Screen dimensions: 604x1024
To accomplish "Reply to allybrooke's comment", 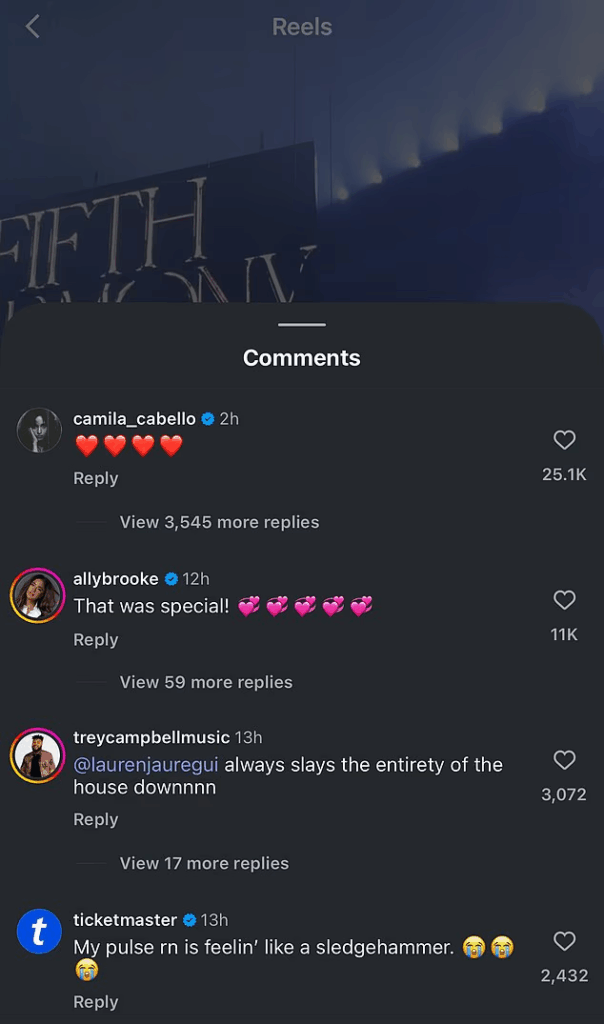I will [96, 640].
